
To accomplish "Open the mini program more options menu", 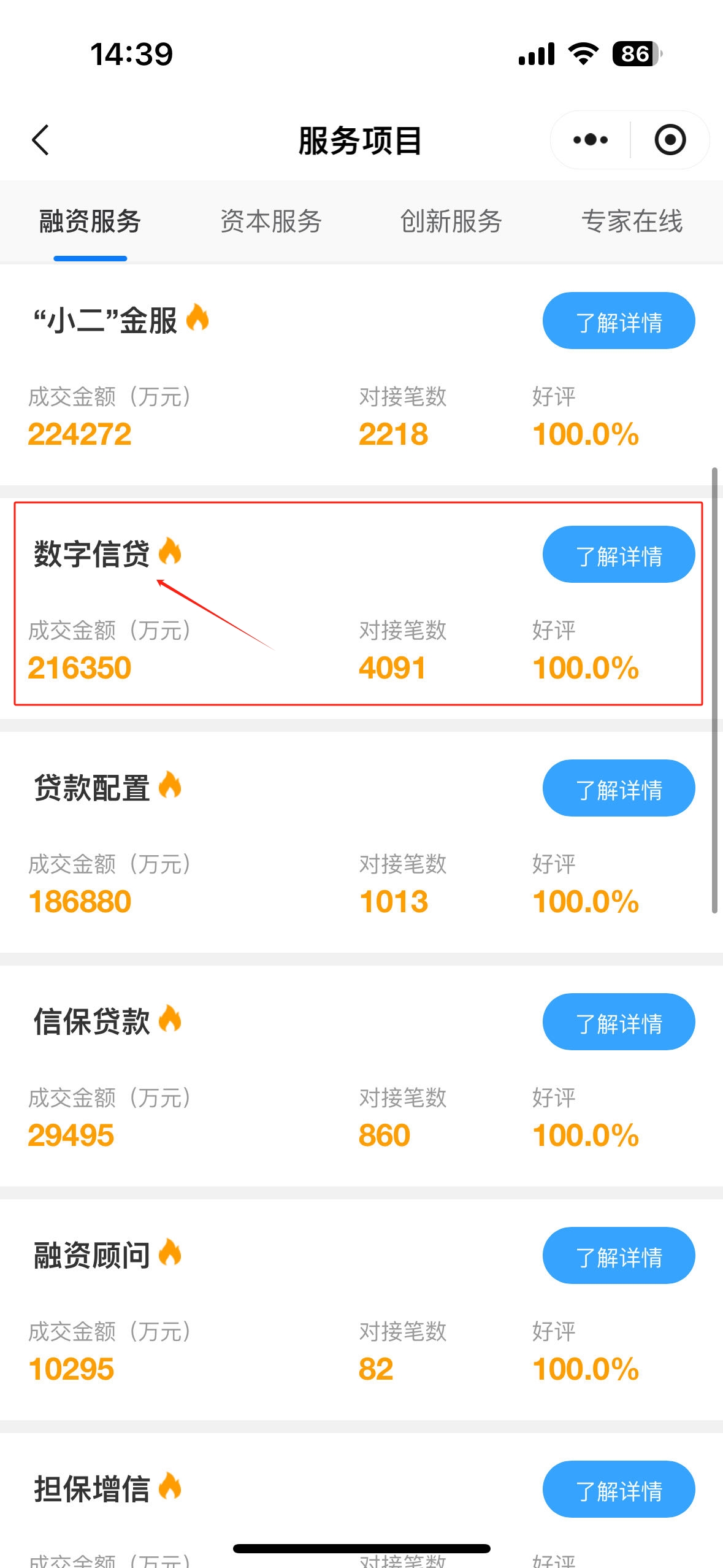I will pos(590,140).
